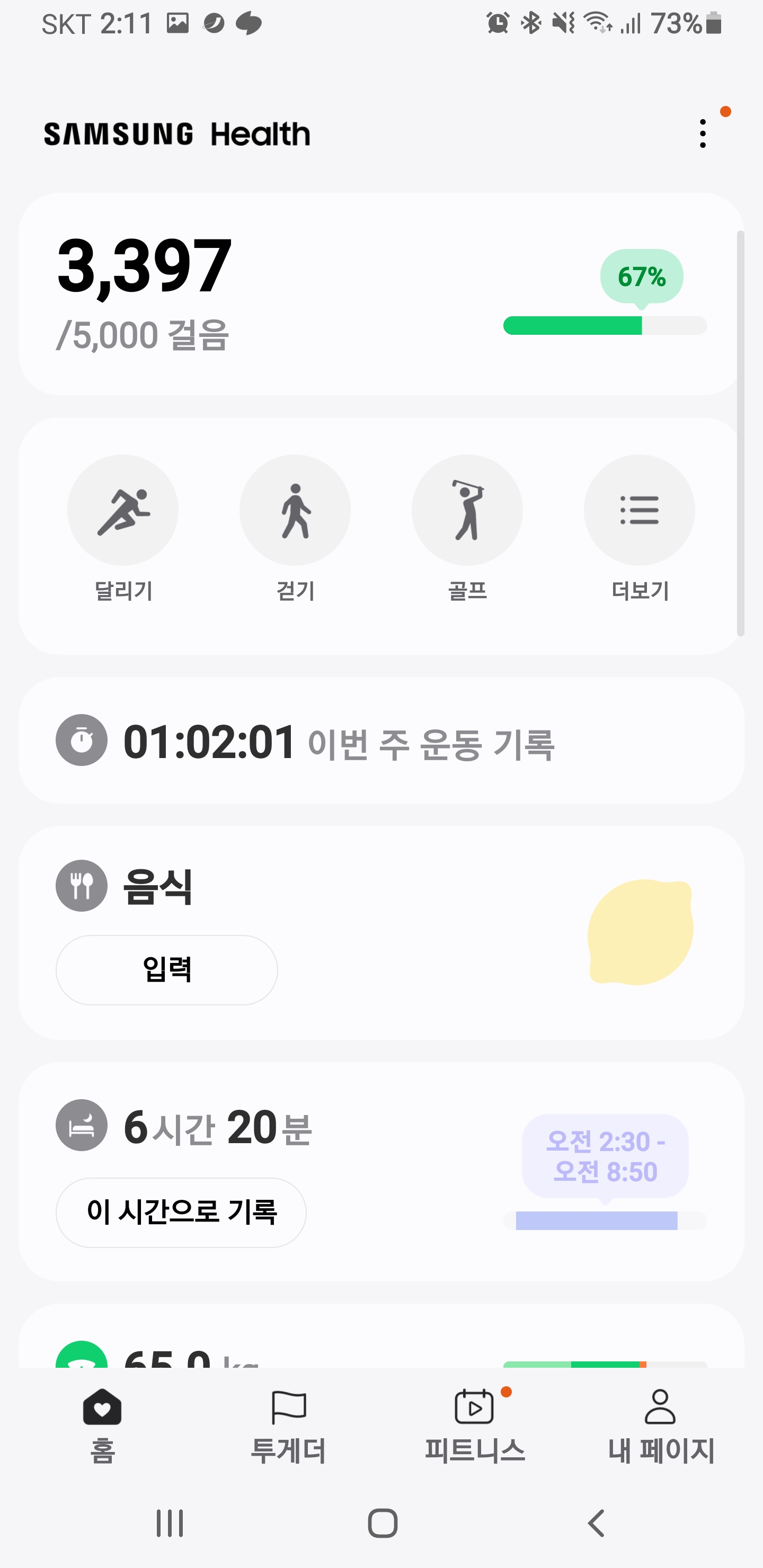View 이번 주 운동 기록 card
Viewport: 763px width, 1568px height.
[381, 741]
